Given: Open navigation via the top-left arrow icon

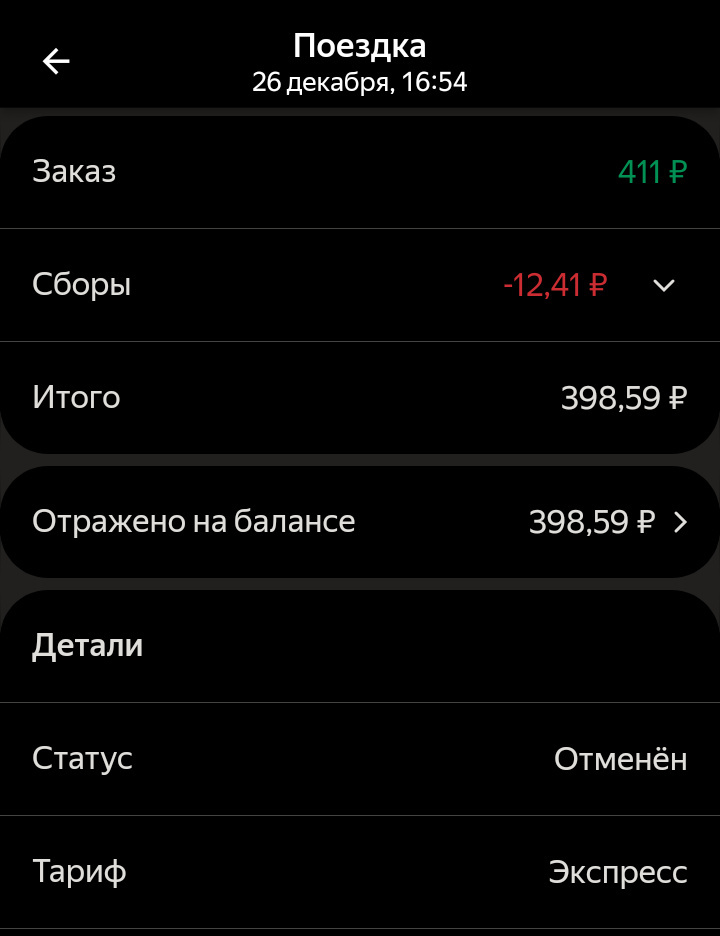Looking at the screenshot, I should click(x=56, y=61).
